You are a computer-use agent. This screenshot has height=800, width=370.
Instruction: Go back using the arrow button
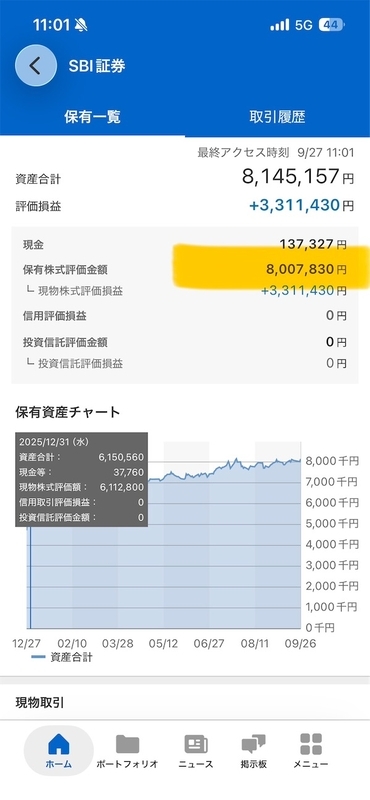tap(36, 65)
